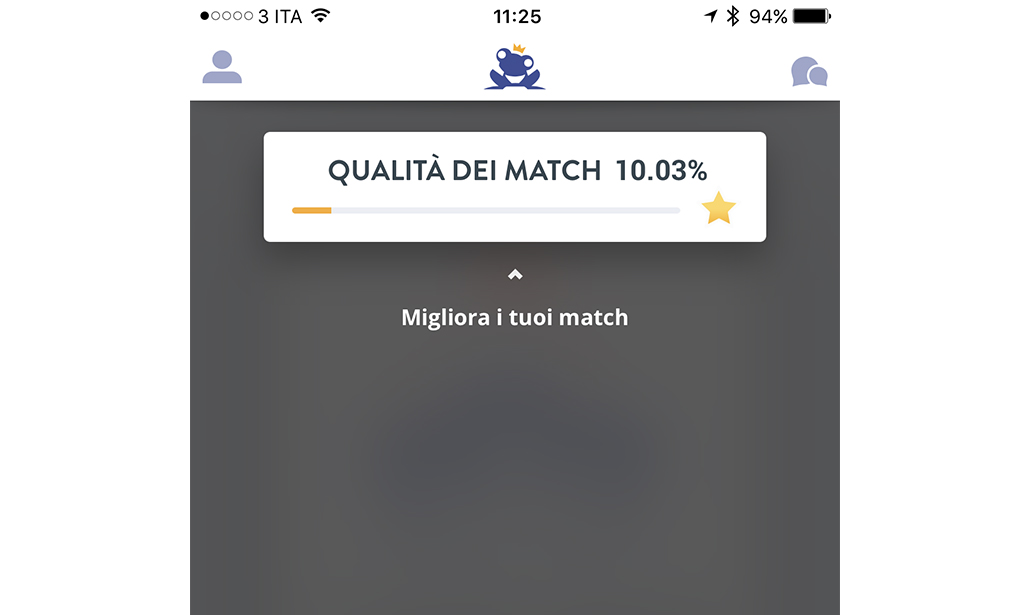Open the user profile icon
Image resolution: width=1030 pixels, height=615 pixels.
click(222, 68)
